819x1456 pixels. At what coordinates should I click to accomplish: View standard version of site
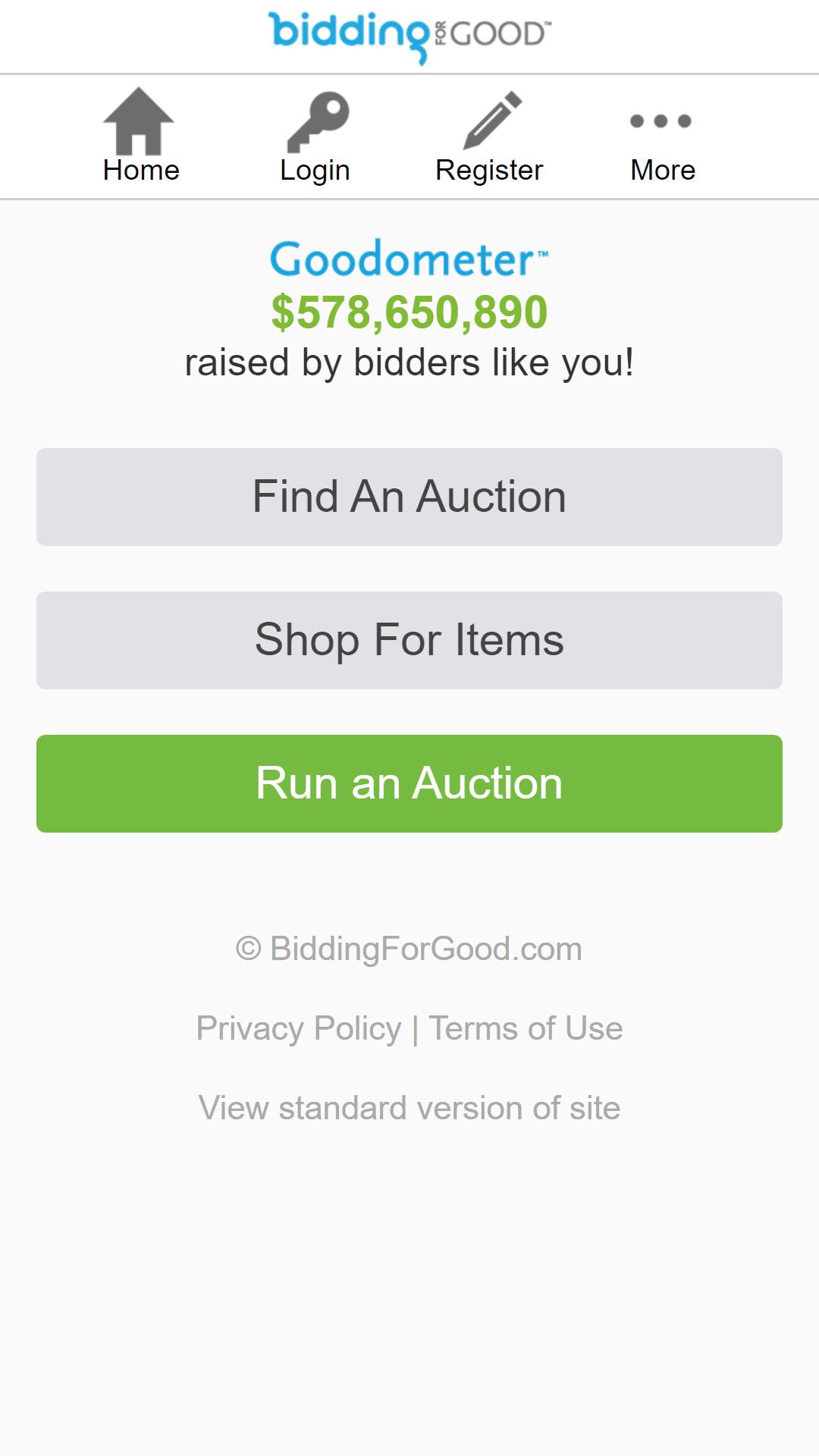[409, 1108]
